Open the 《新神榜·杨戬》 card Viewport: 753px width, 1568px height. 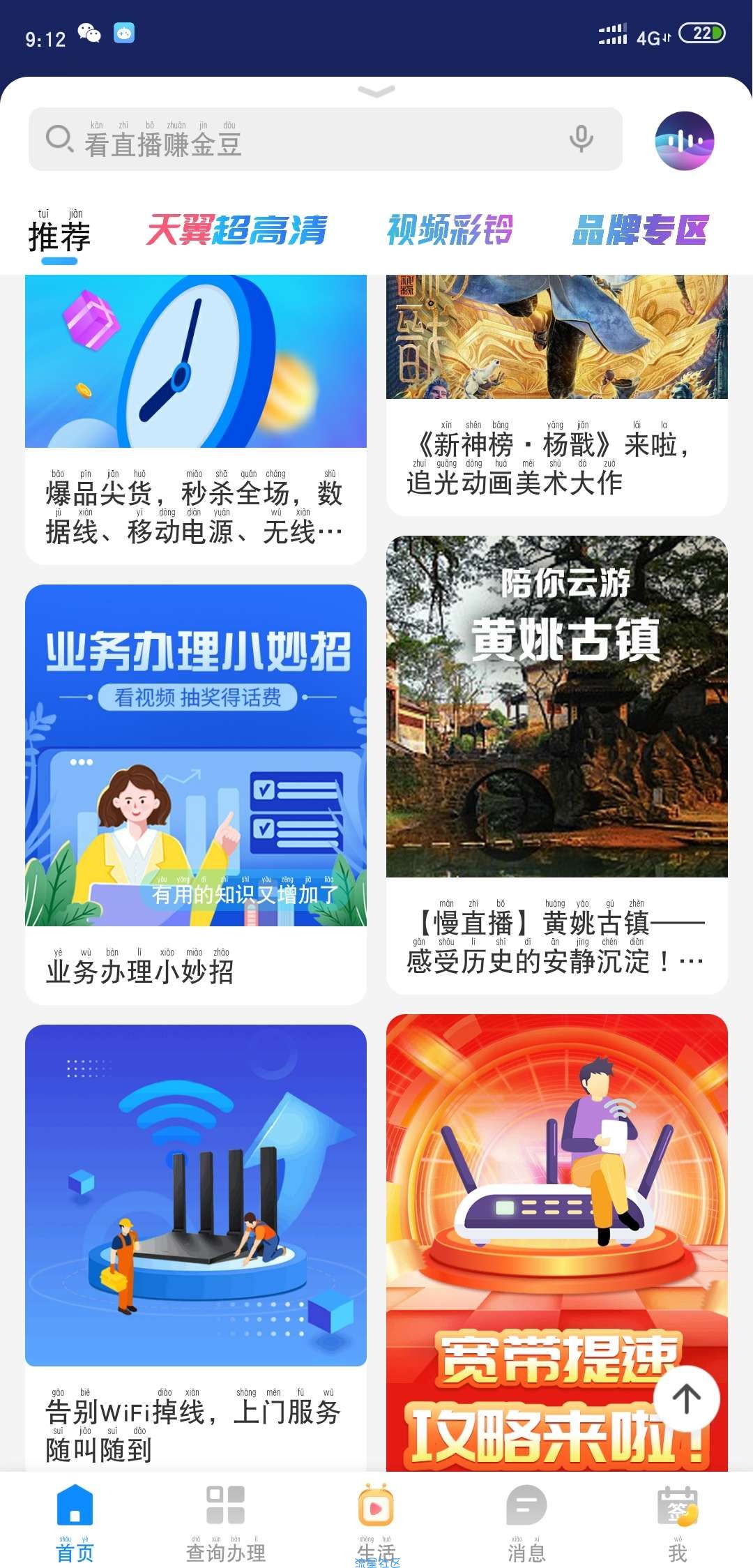557,395
